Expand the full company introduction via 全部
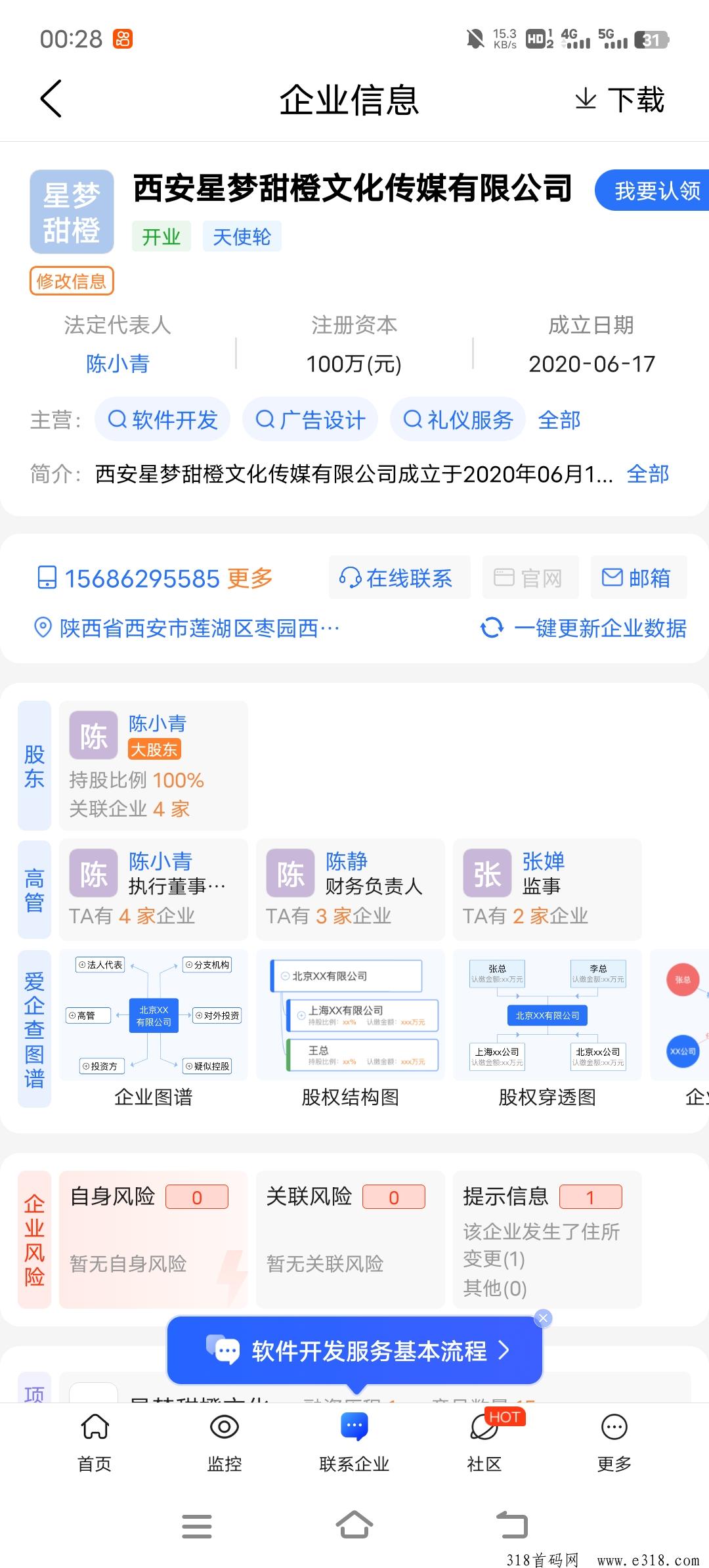The image size is (709, 1568). 648,473
